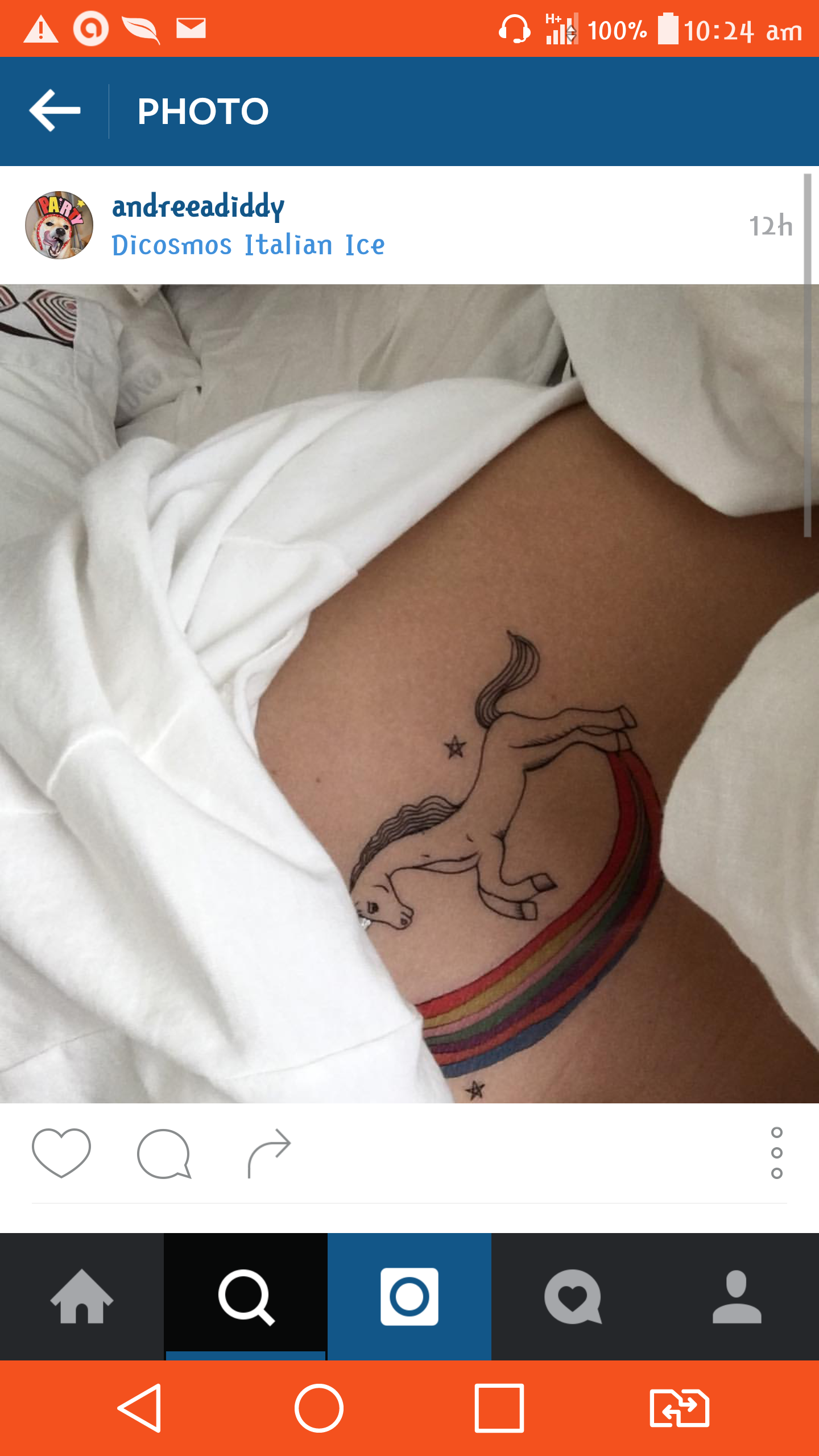
Task: Tap the system back button
Action: coord(140,1408)
